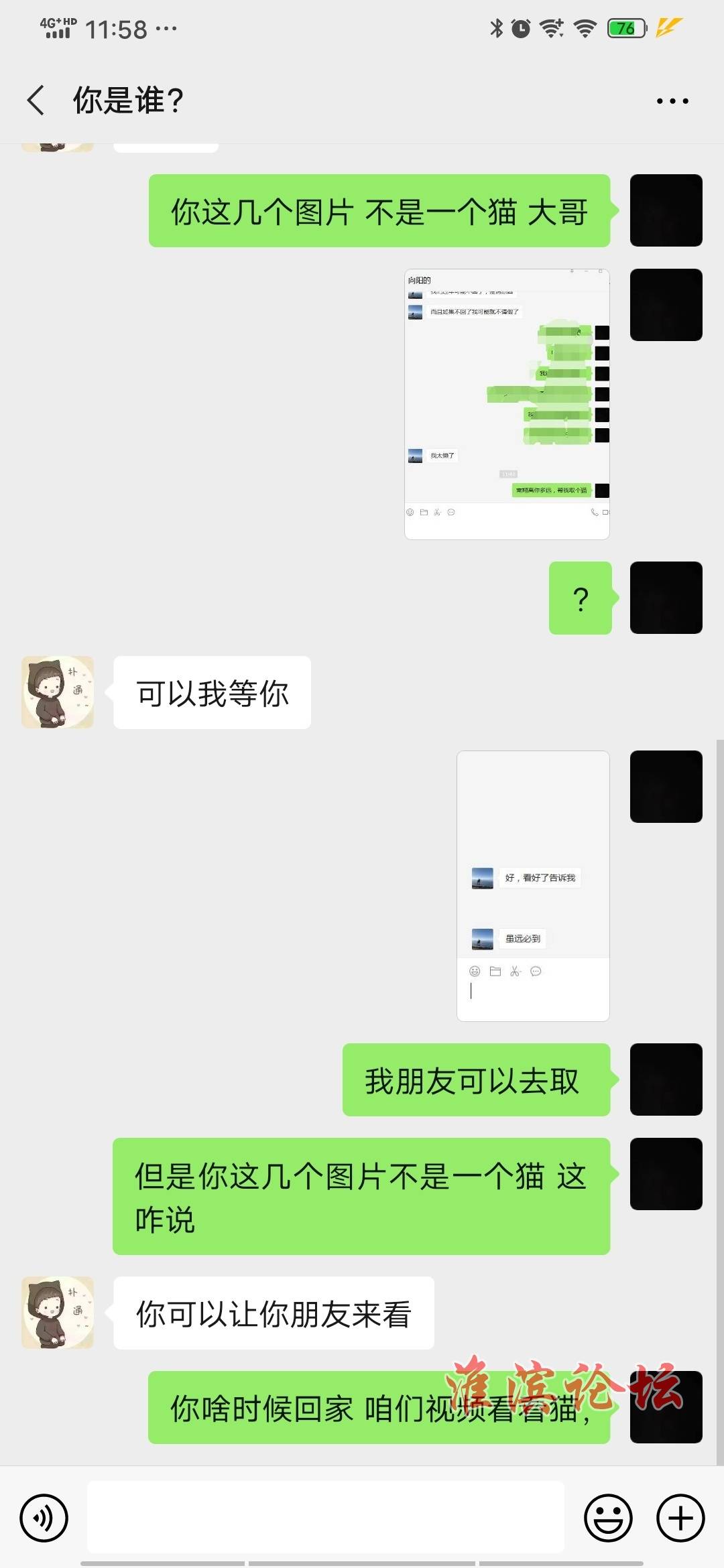Image resolution: width=724 pixels, height=1568 pixels.
Task: Open contact avatar beside 可以我等你
Action: [x=58, y=692]
